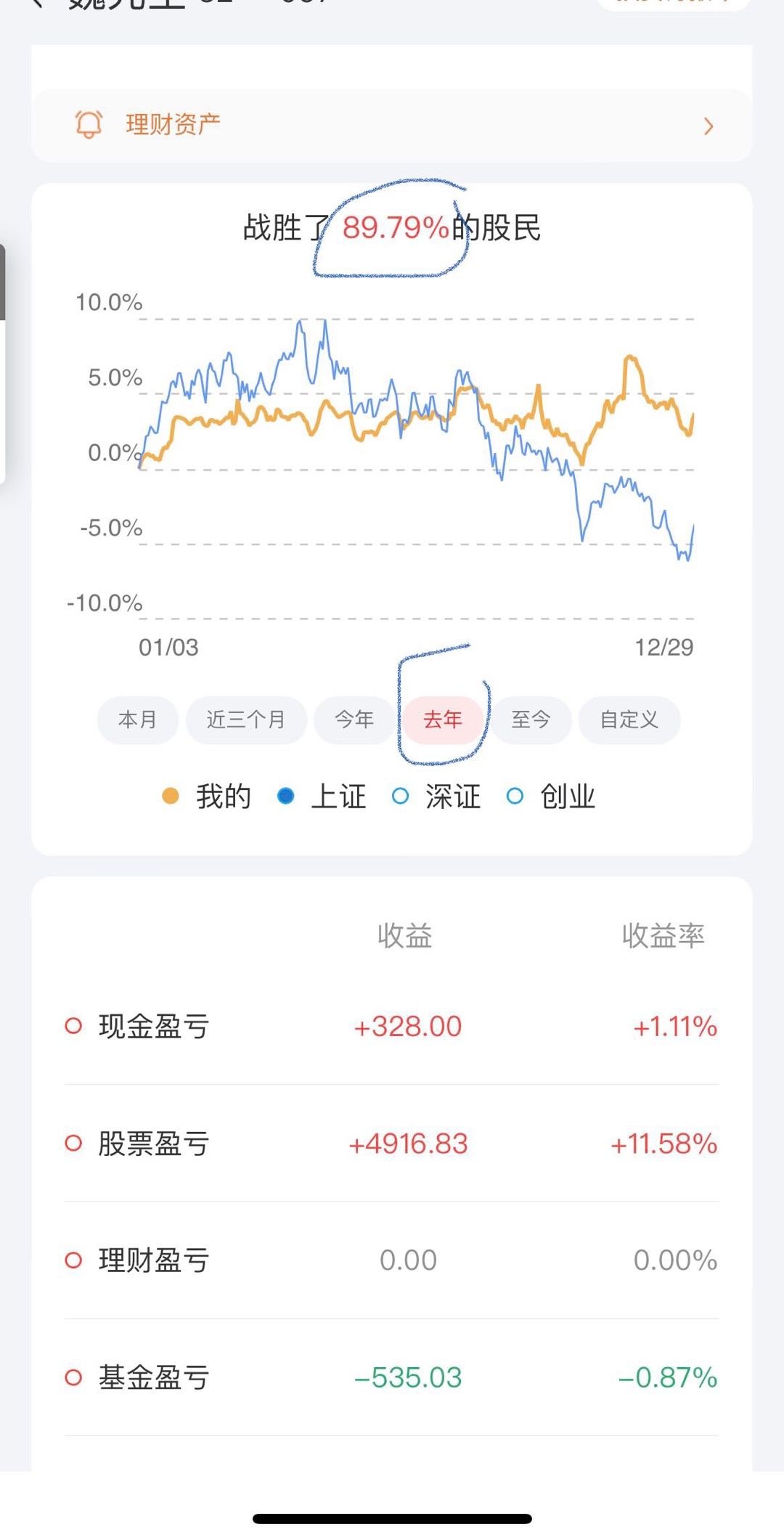Tap the 去年 time range chip

click(443, 720)
